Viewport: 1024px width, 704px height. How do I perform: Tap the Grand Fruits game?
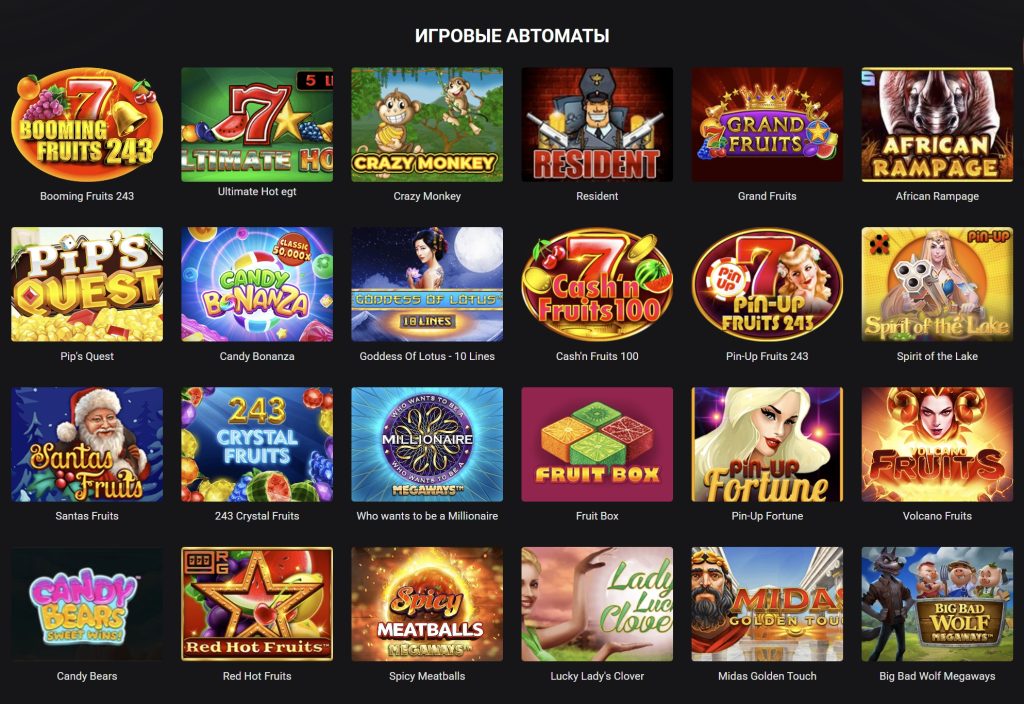(x=767, y=125)
